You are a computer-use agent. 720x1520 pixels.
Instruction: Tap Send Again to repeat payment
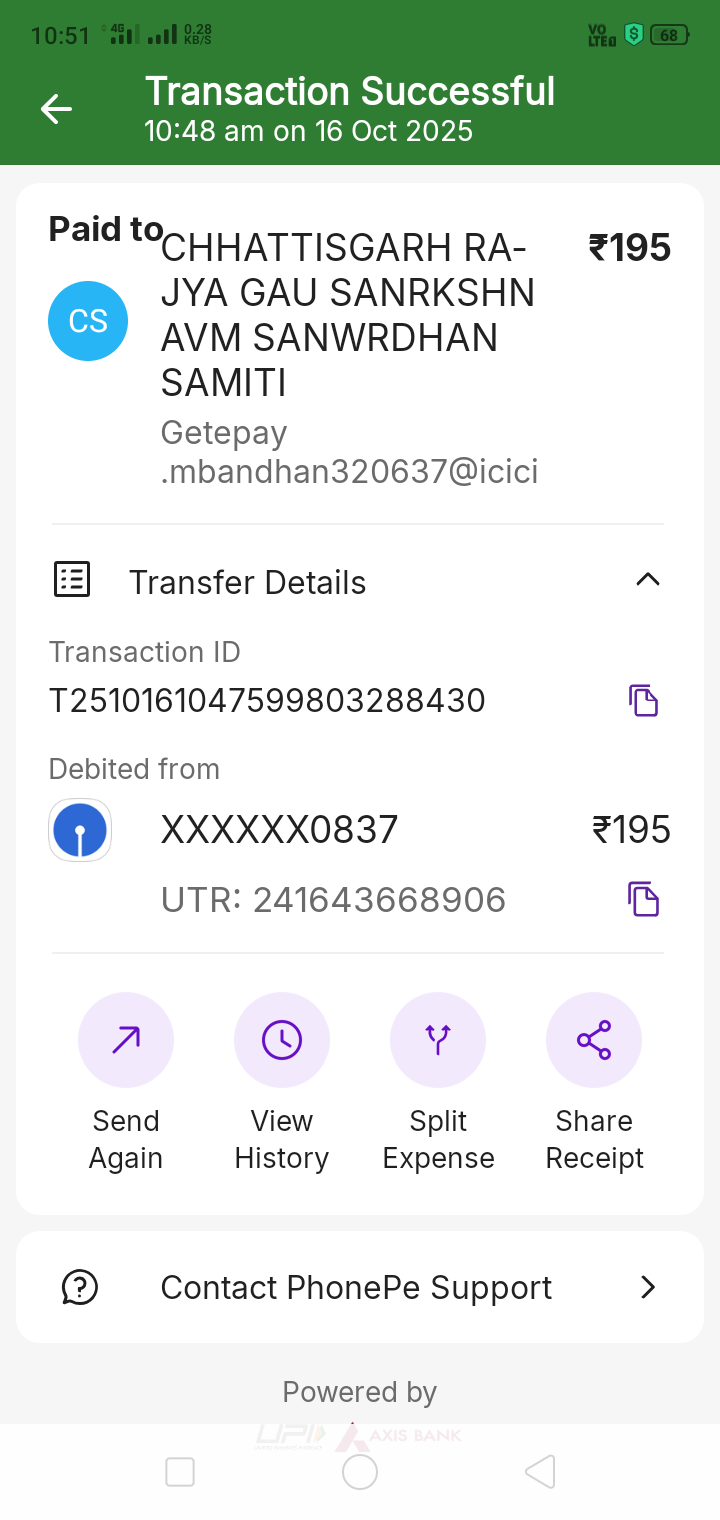126,1040
